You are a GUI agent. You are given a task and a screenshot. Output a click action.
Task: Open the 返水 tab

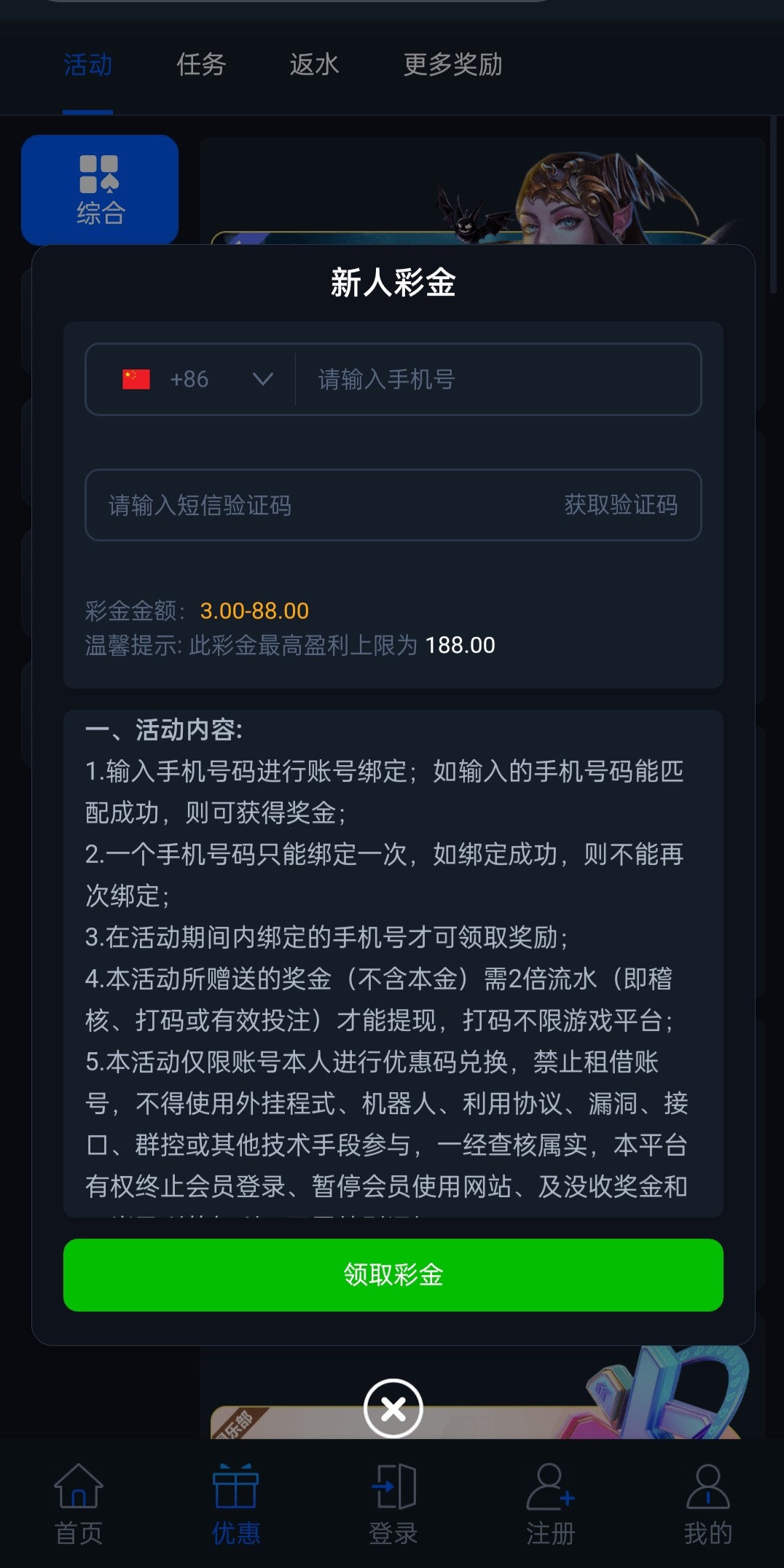(314, 65)
